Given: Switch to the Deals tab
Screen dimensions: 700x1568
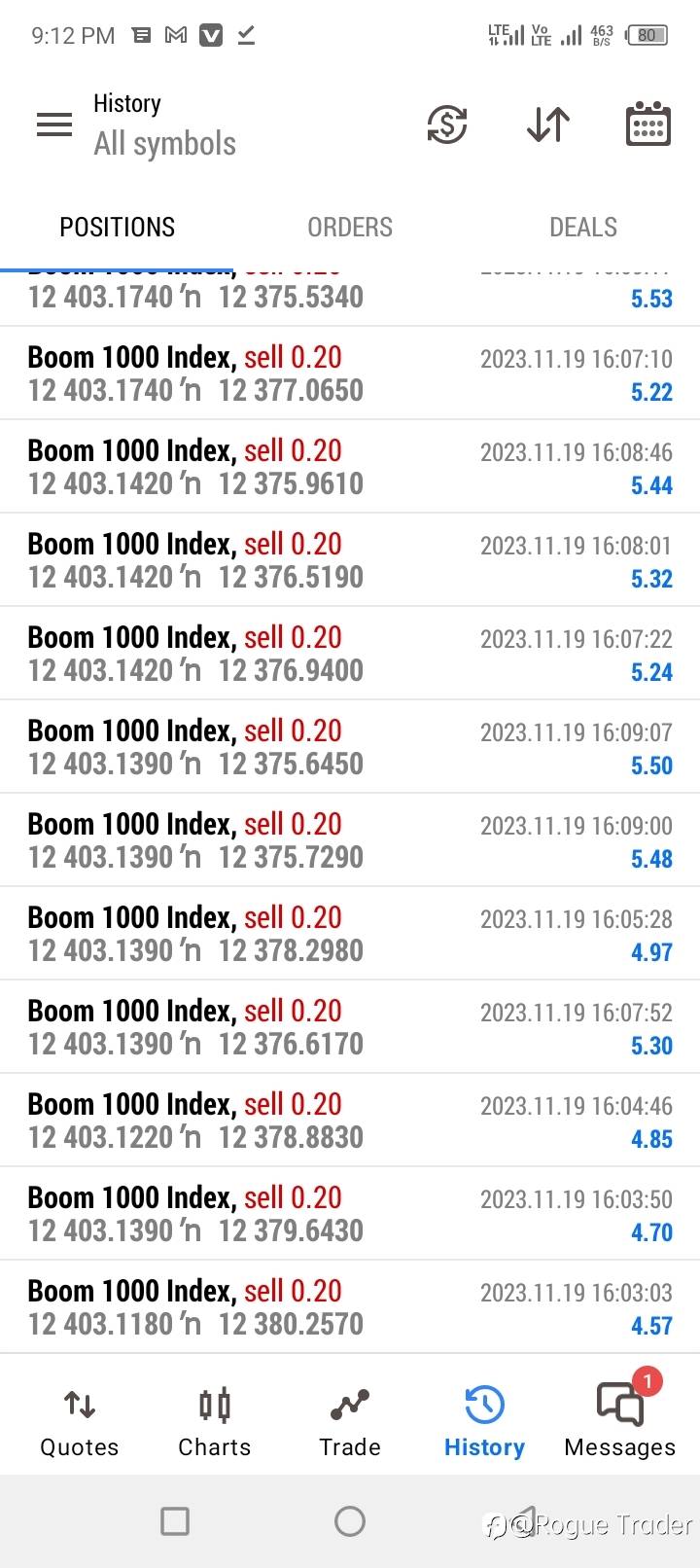Looking at the screenshot, I should click(583, 227).
